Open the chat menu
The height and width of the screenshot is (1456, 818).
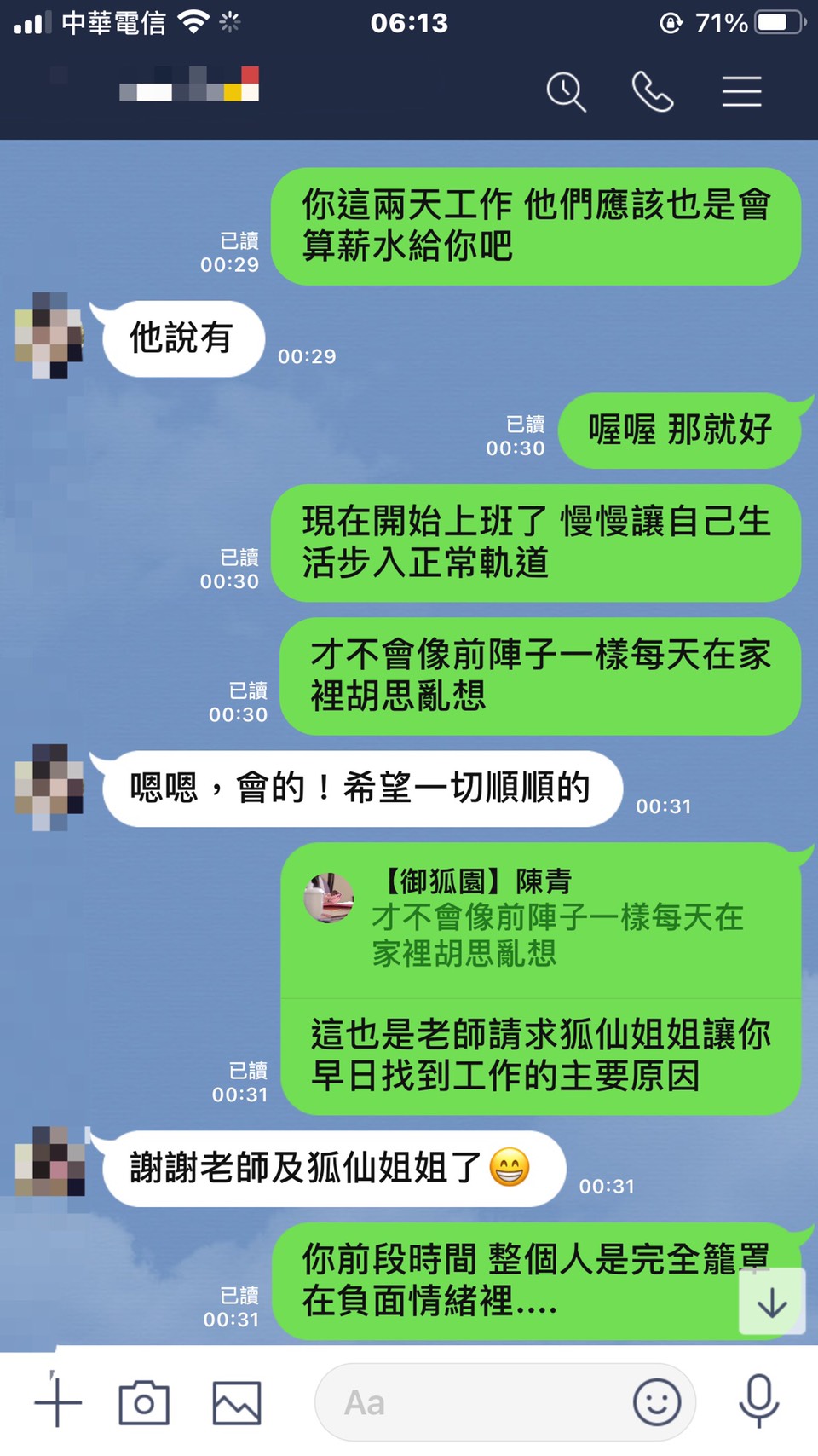(x=741, y=92)
